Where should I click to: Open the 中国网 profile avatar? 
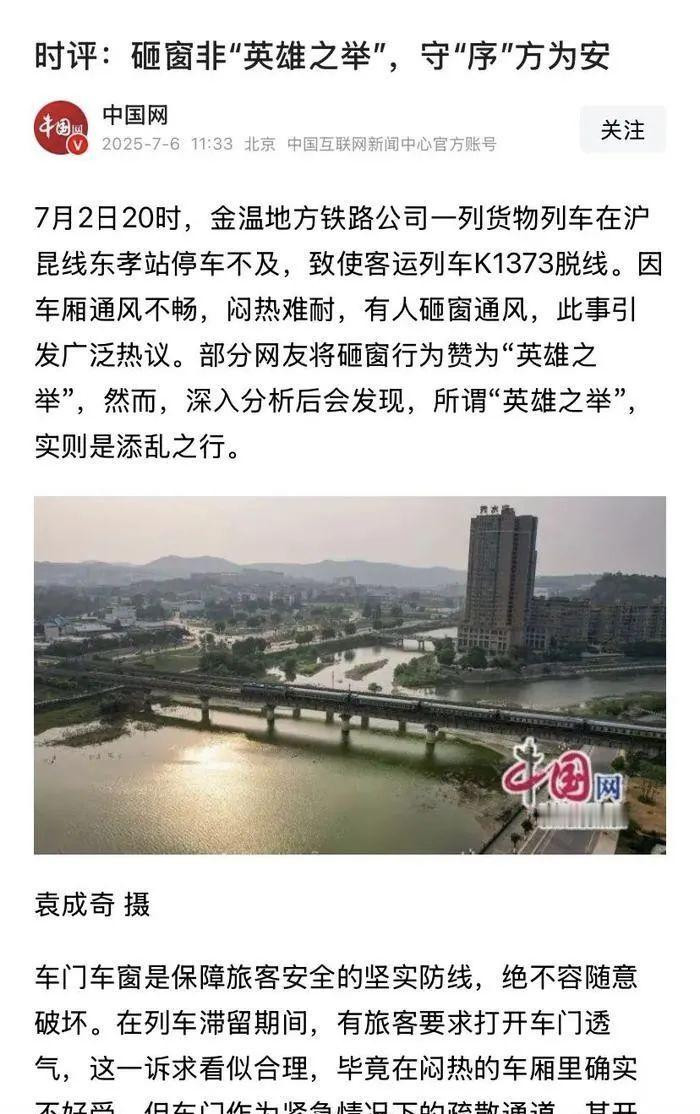(61, 128)
